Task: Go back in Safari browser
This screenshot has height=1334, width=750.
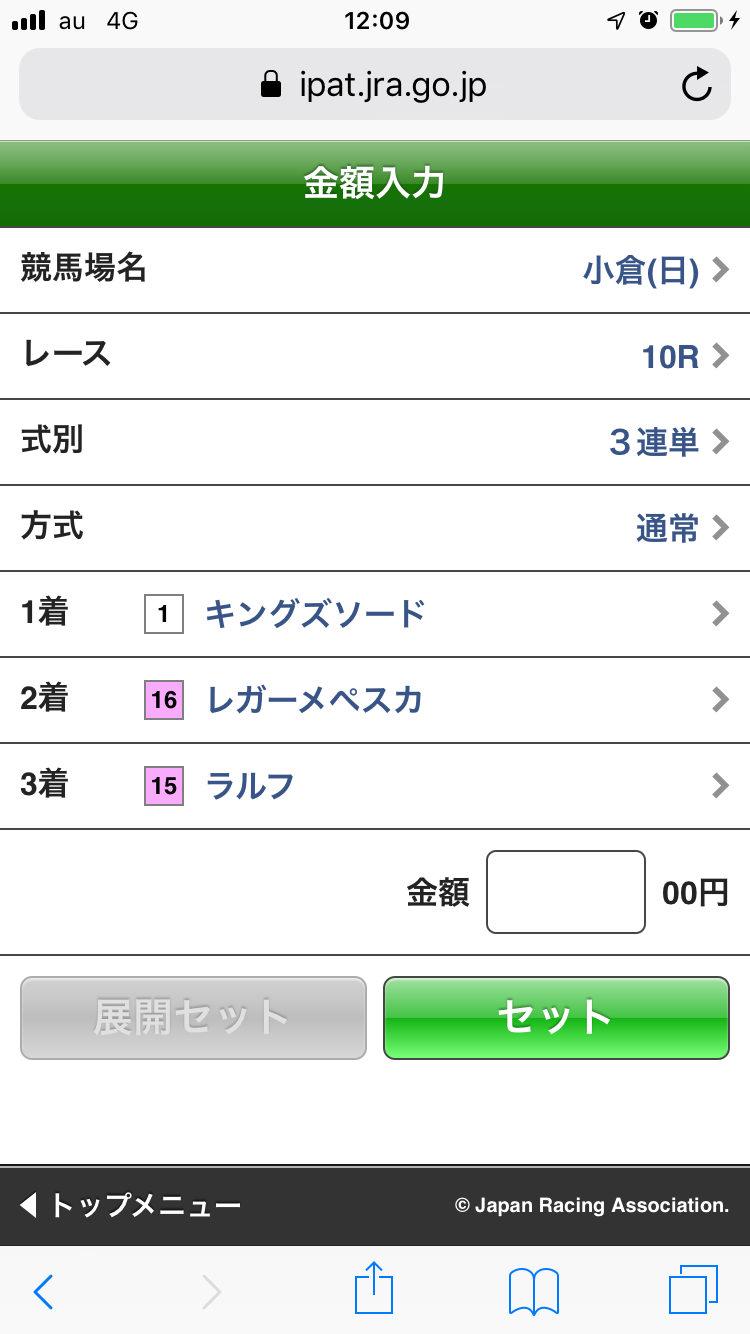Action: click(x=43, y=1291)
